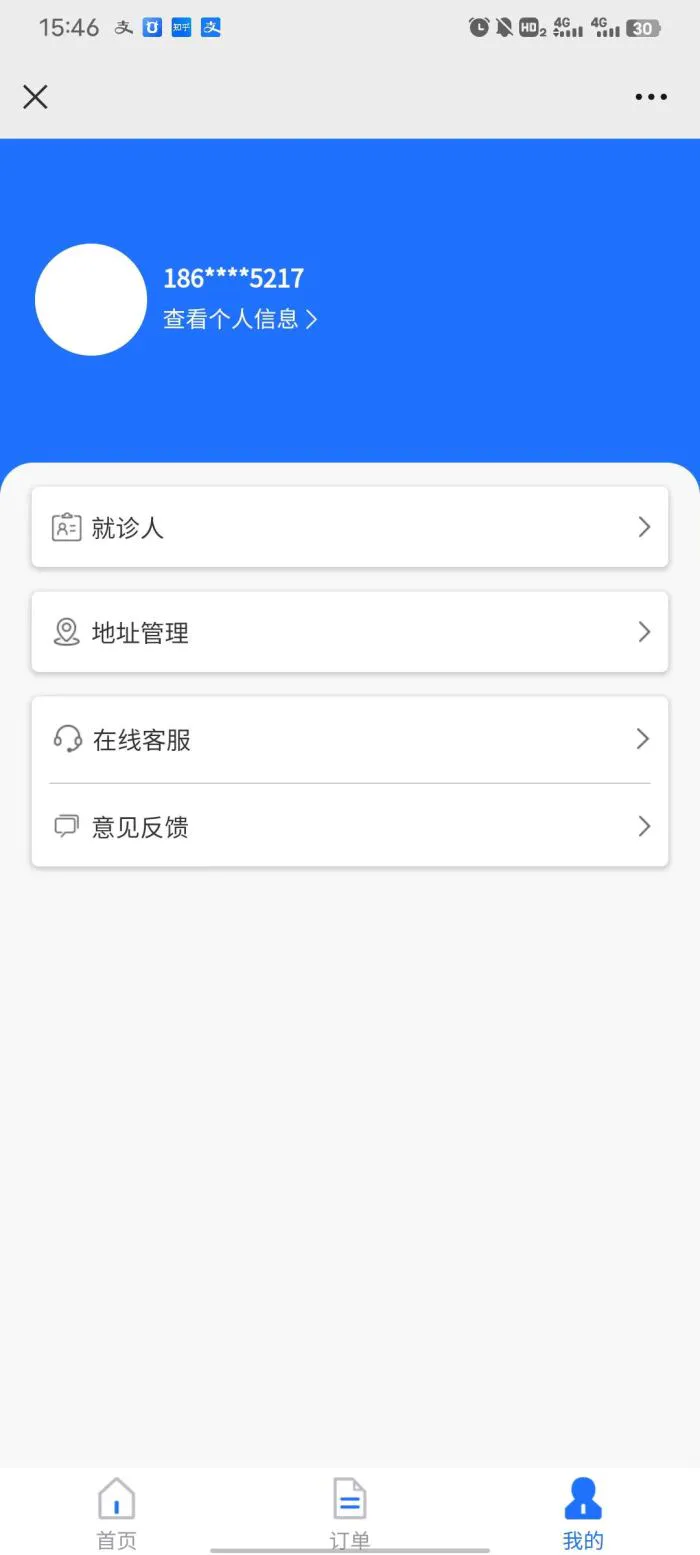Image resolution: width=700 pixels, height=1555 pixels.
Task: Contact 在线客服 support
Action: [x=350, y=739]
